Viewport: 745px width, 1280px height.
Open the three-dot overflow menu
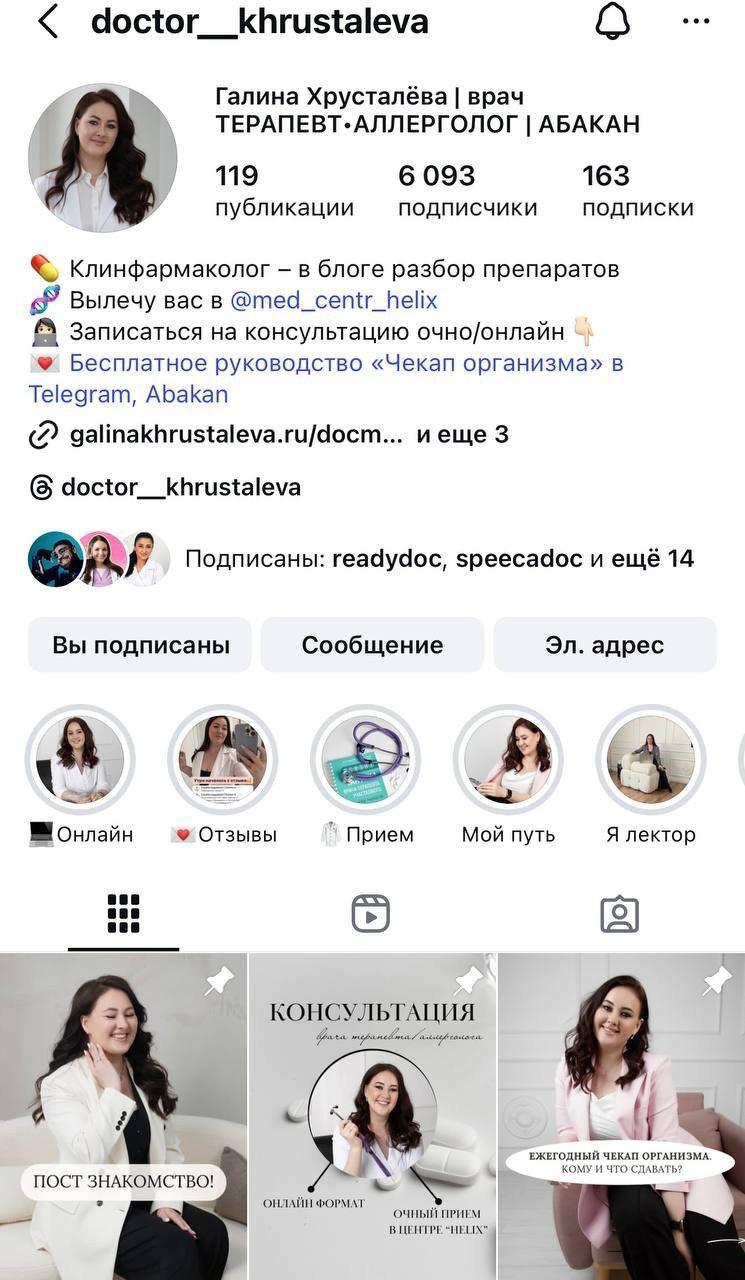pyautogui.click(x=696, y=22)
